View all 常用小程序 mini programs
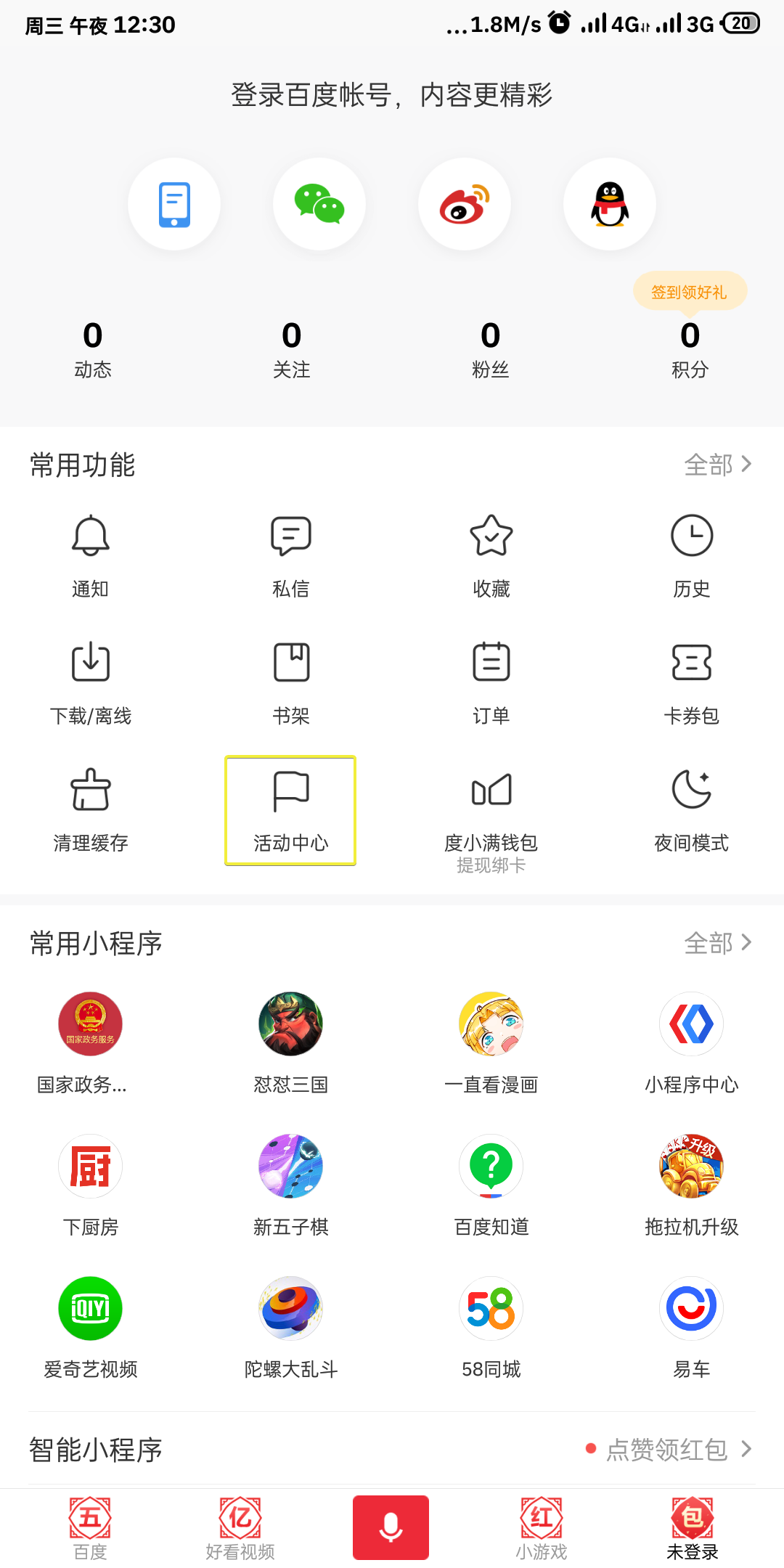 [x=717, y=943]
